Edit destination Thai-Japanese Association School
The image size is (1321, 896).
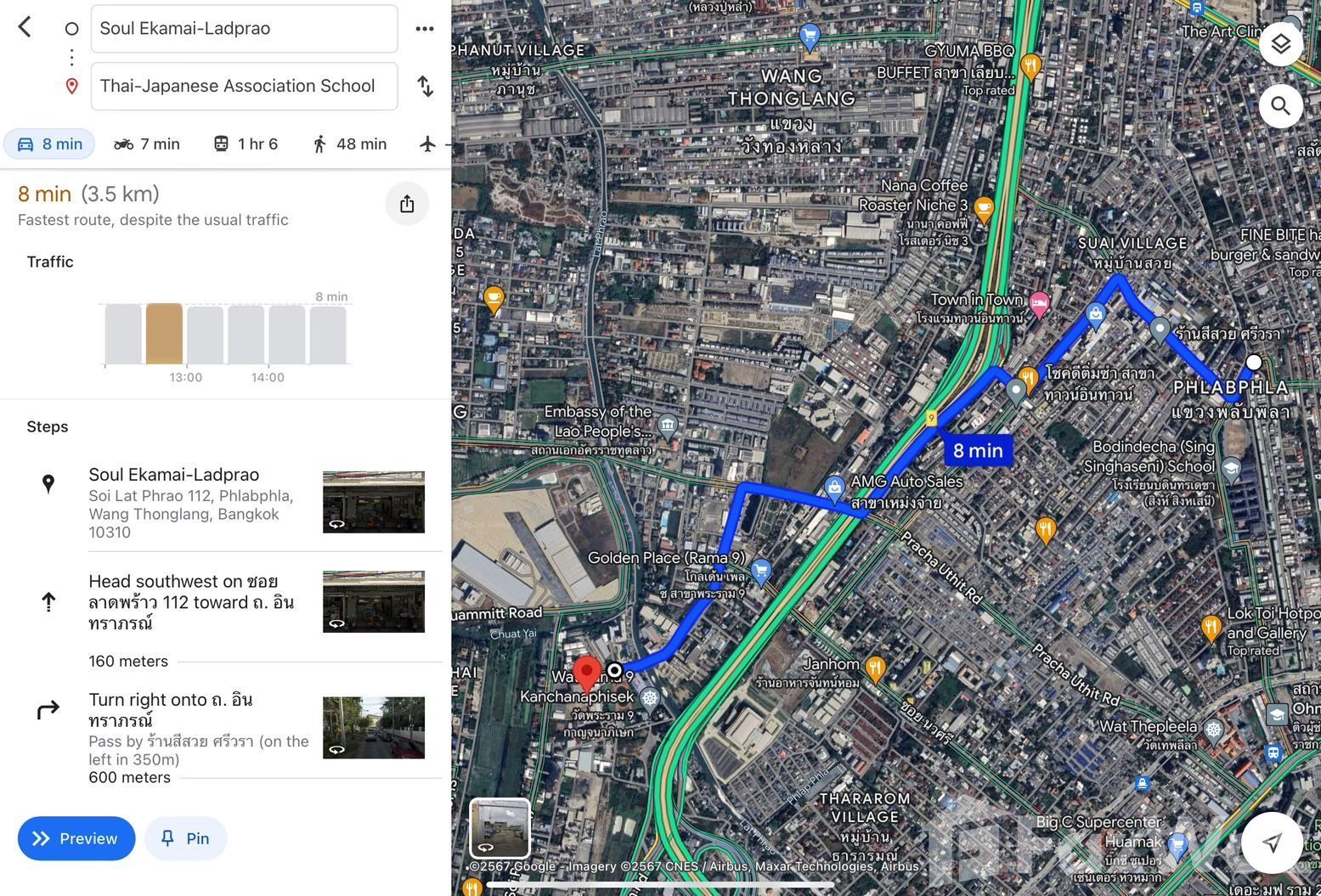244,86
